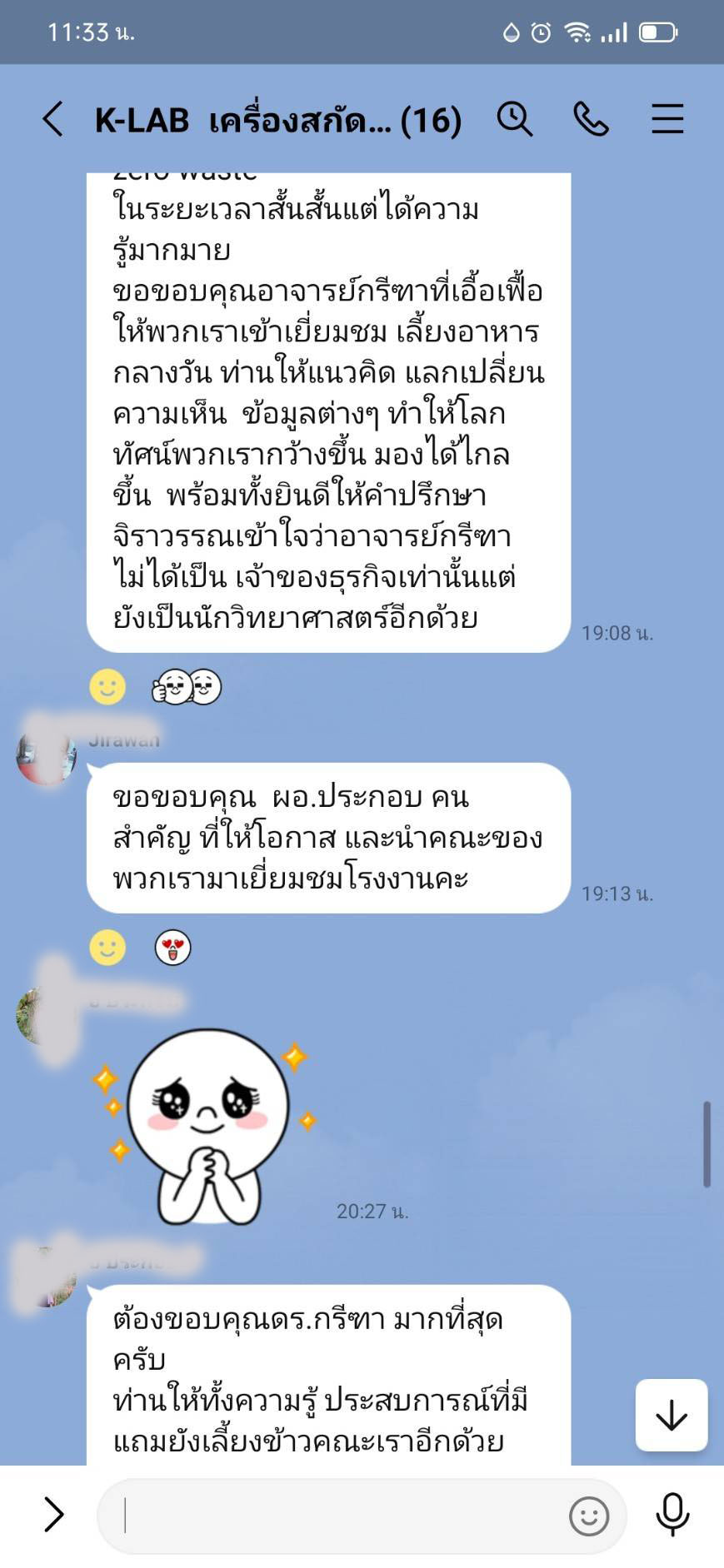Expand the attachment options arrow
The image size is (724, 1568).
tap(54, 1515)
